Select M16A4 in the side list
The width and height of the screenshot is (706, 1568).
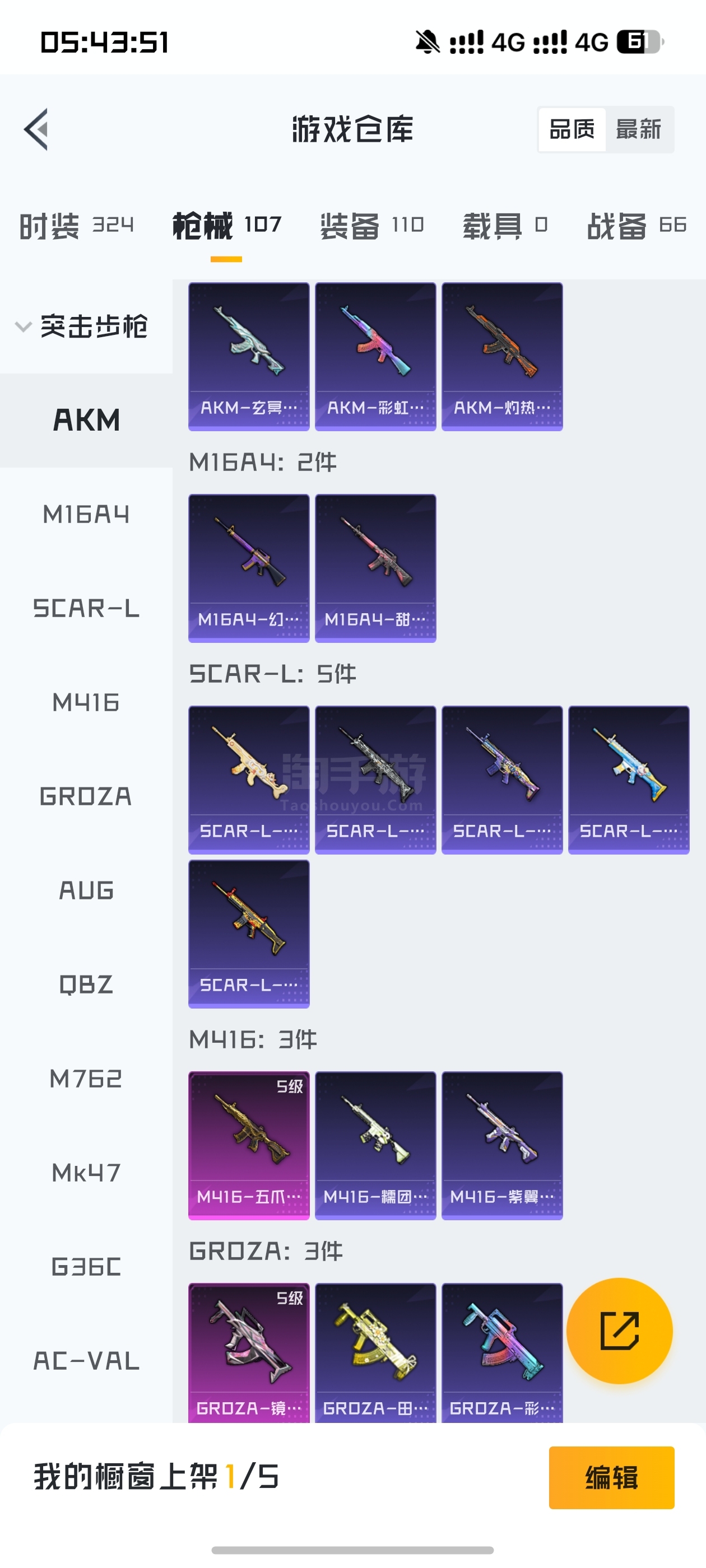[86, 515]
